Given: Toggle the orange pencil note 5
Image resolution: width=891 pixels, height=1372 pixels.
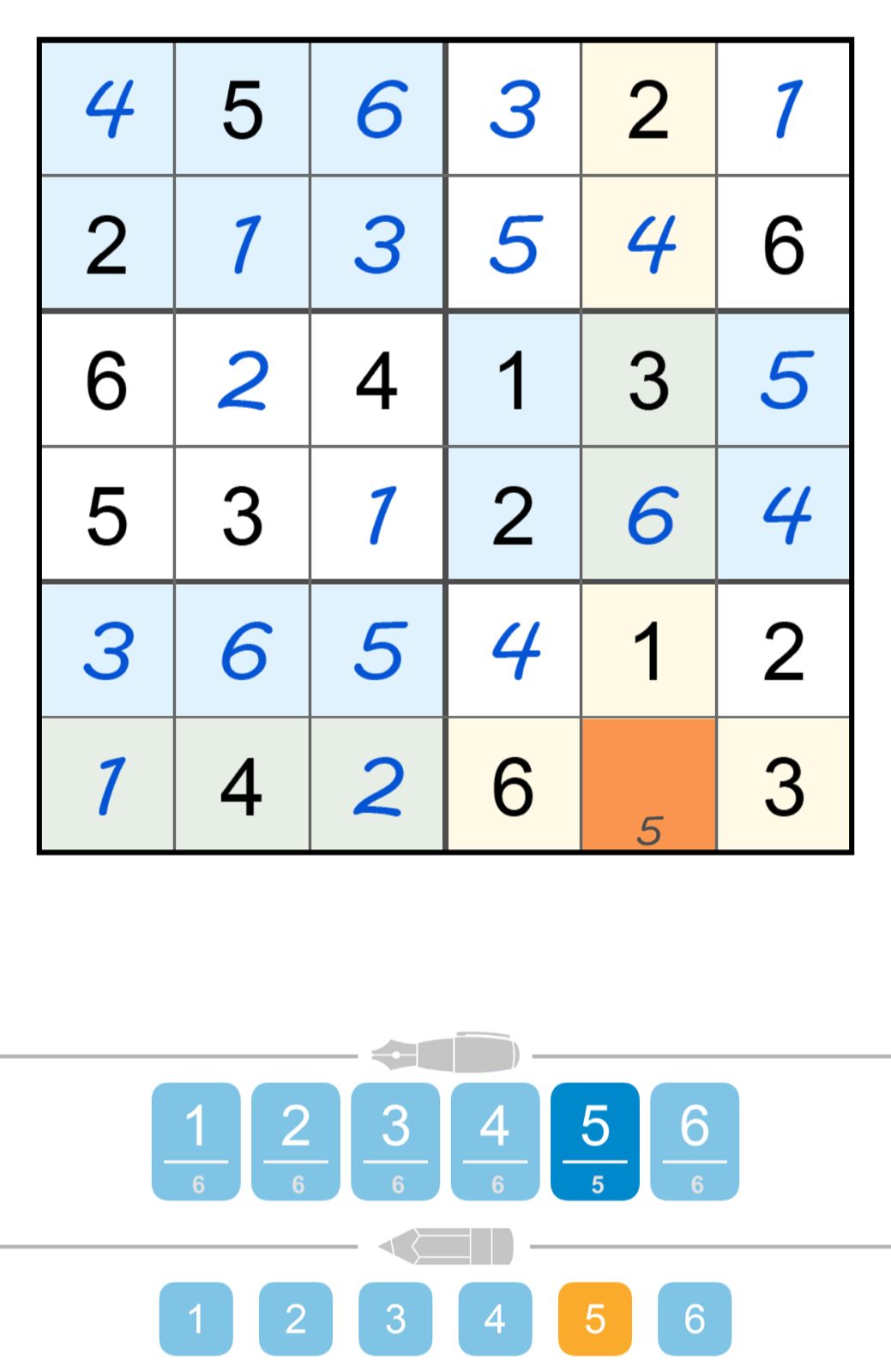Looking at the screenshot, I should [594, 1318].
